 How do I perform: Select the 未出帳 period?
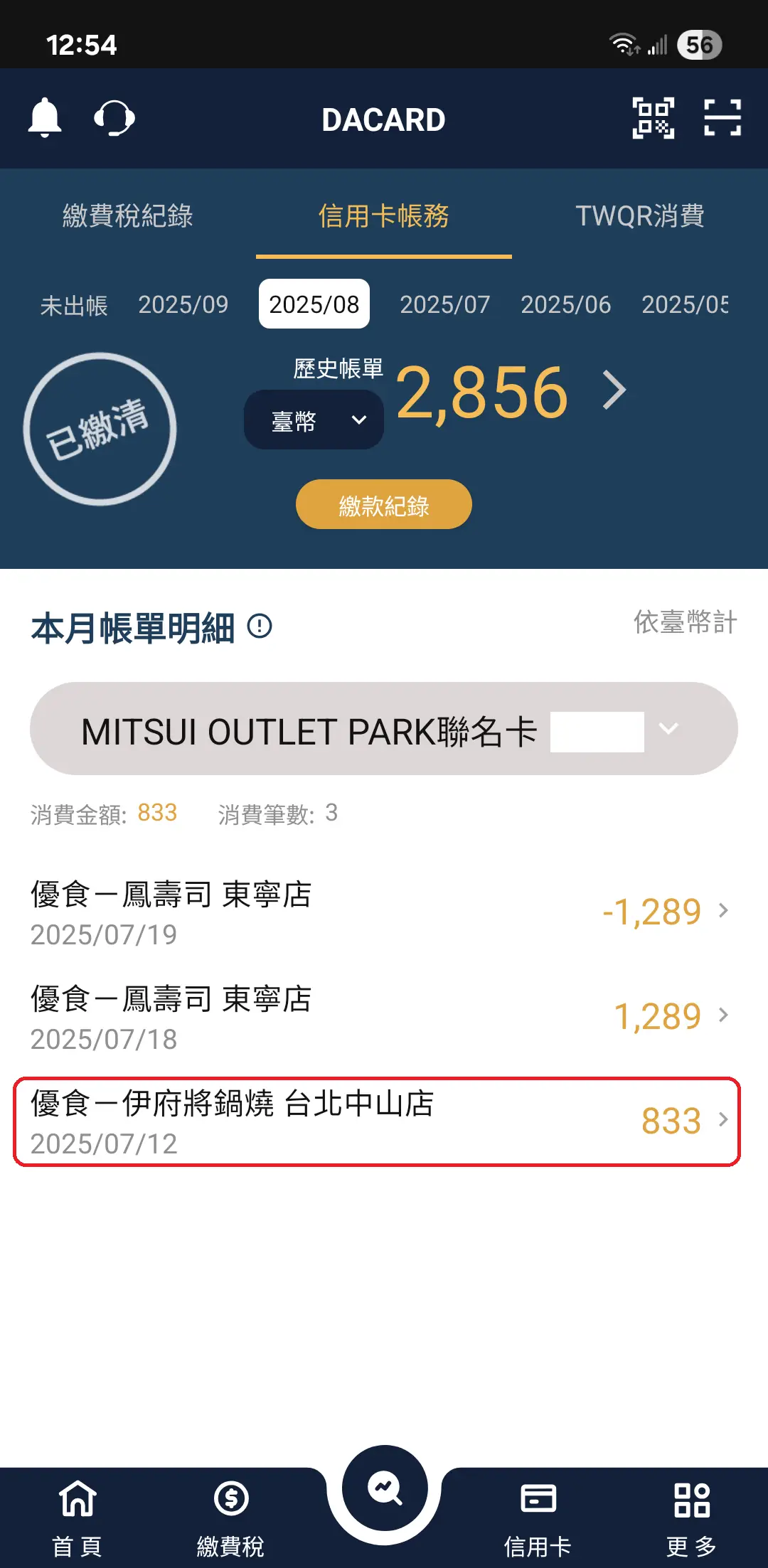(x=74, y=305)
